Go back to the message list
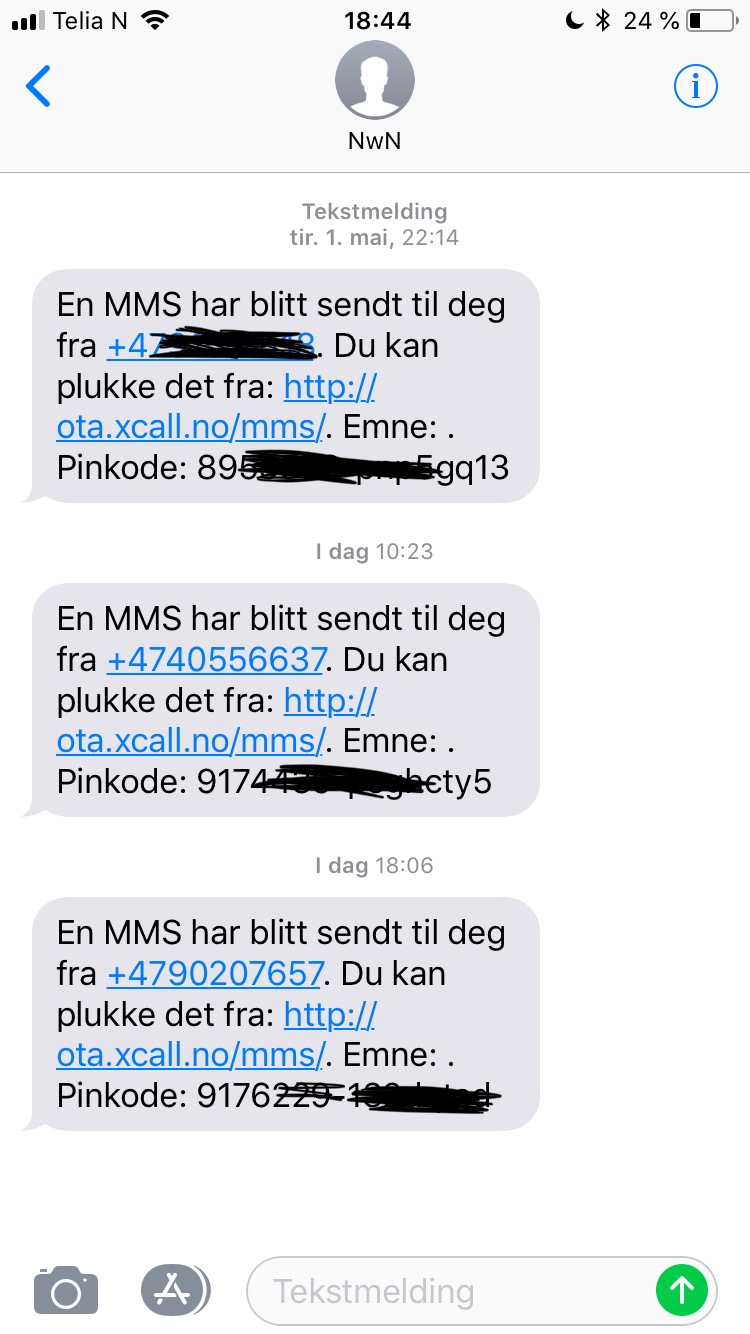Screen dimensions: 750x1334 tap(38, 87)
